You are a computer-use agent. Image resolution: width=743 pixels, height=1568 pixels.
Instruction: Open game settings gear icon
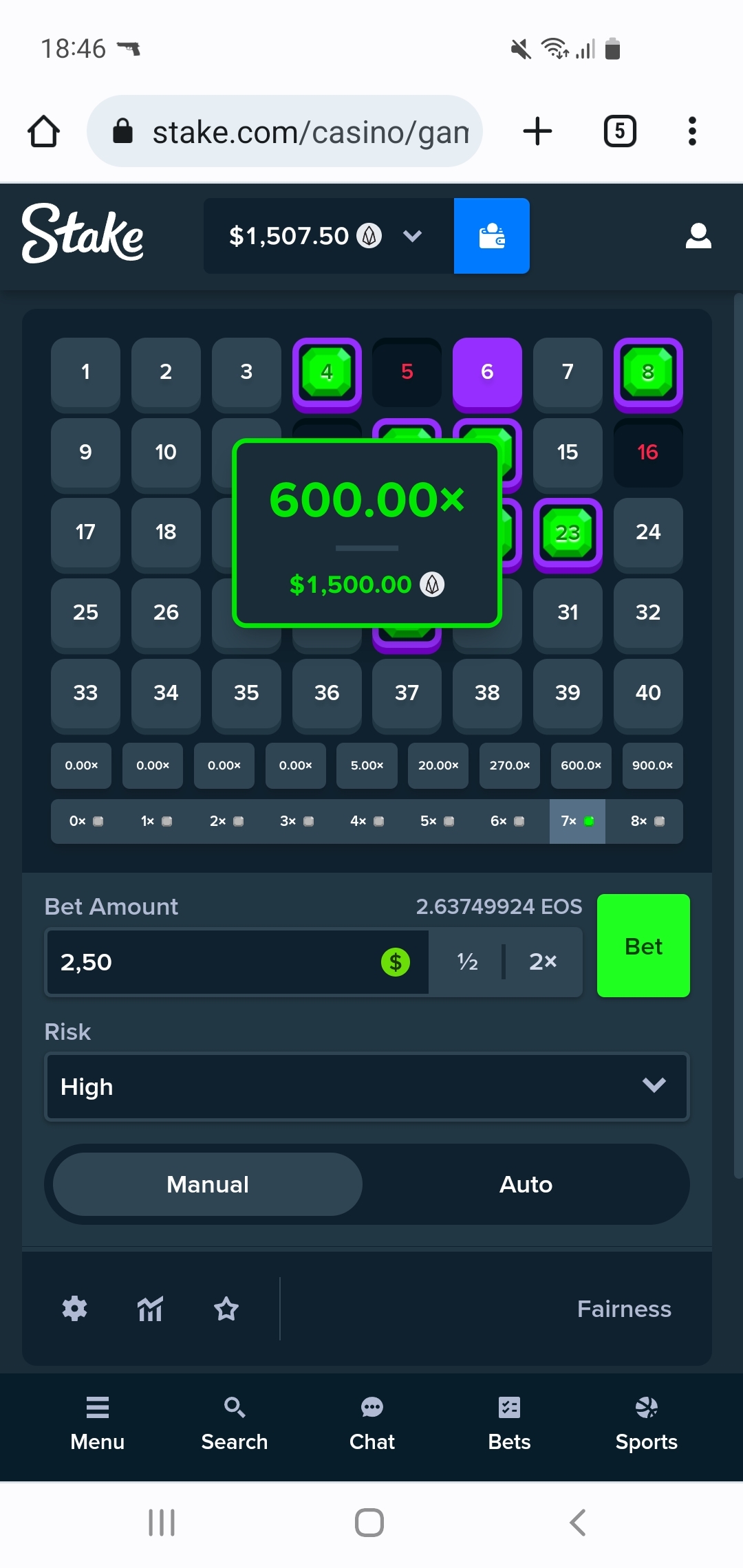point(74,1309)
